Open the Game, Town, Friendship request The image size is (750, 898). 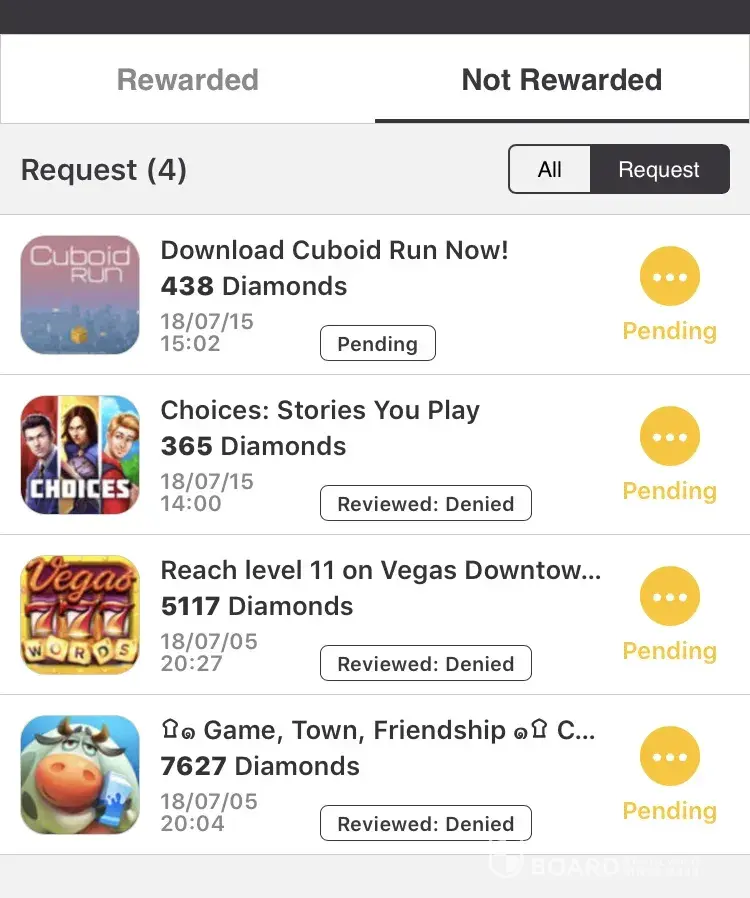click(378, 731)
